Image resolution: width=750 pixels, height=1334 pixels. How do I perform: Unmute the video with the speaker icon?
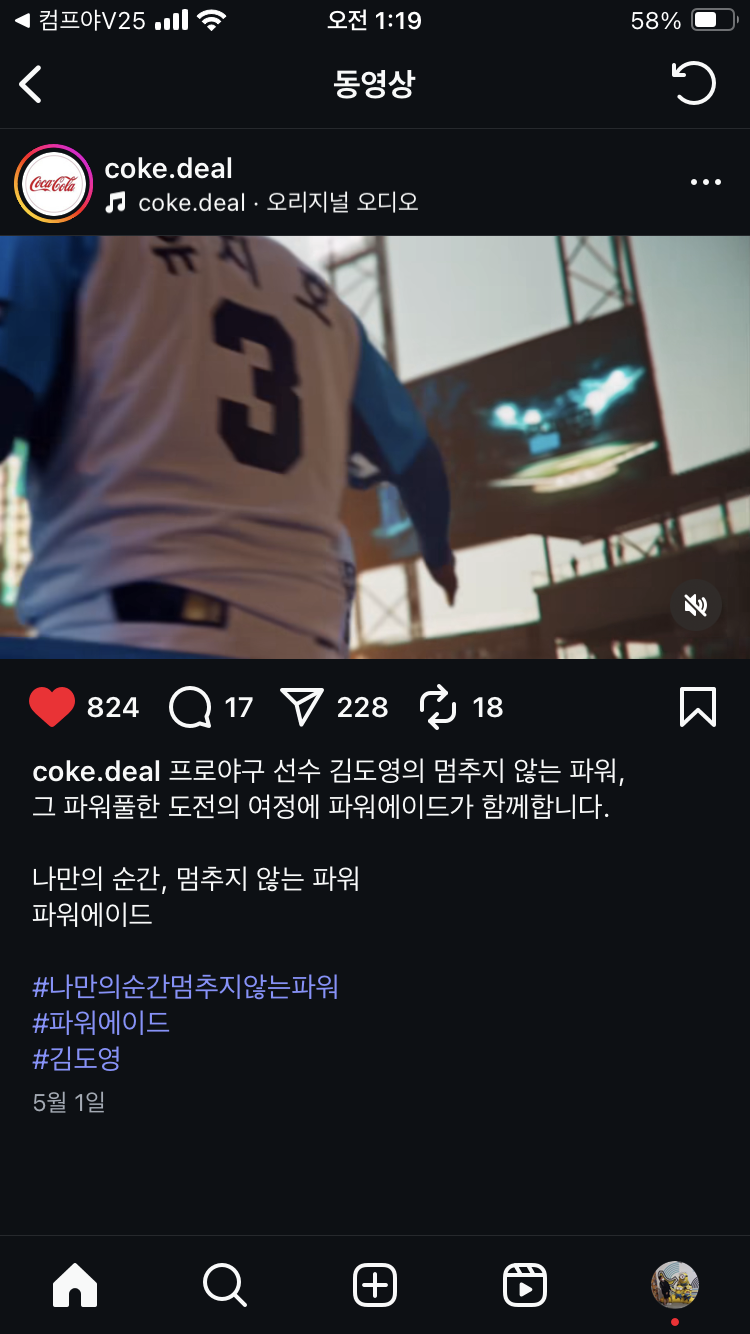pyautogui.click(x=695, y=605)
